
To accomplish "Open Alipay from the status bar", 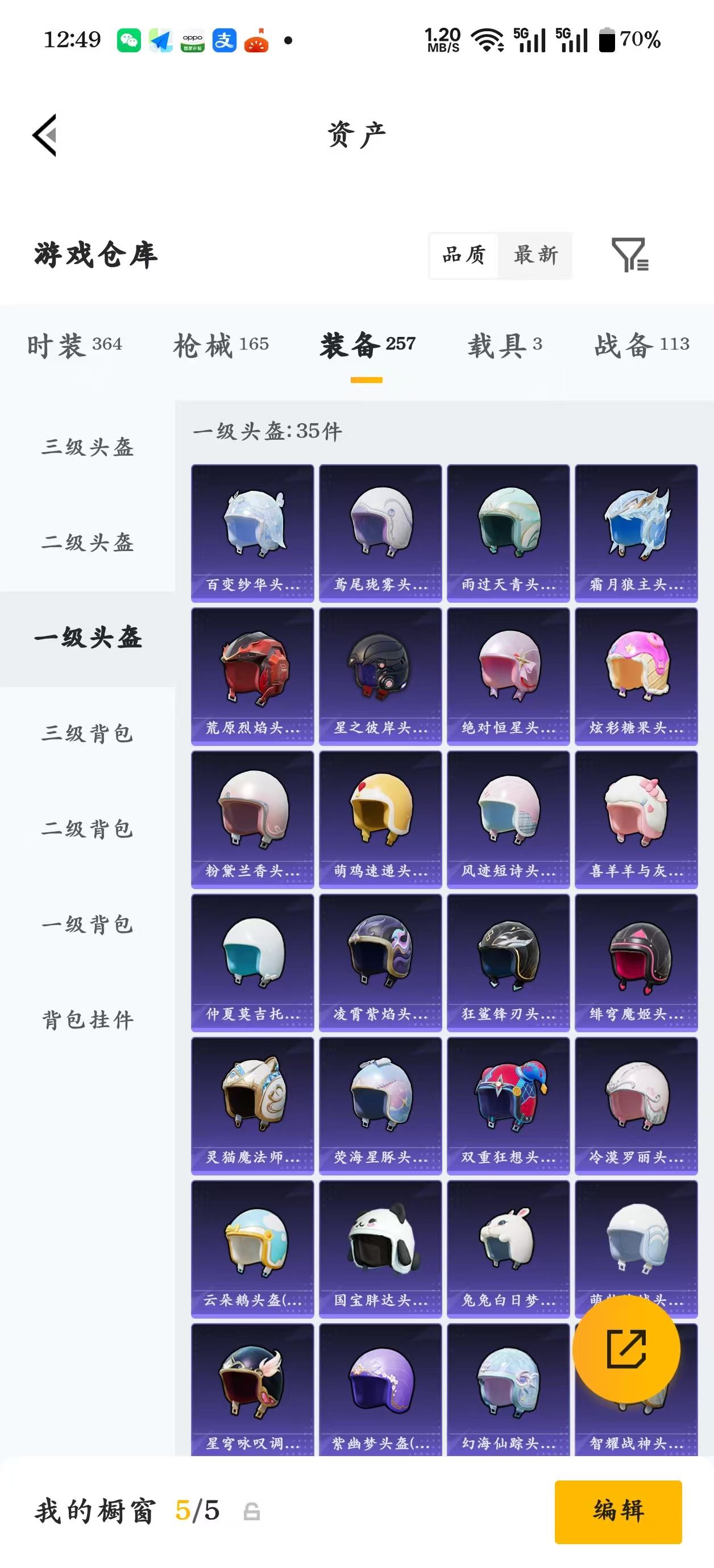I will pyautogui.click(x=224, y=40).
